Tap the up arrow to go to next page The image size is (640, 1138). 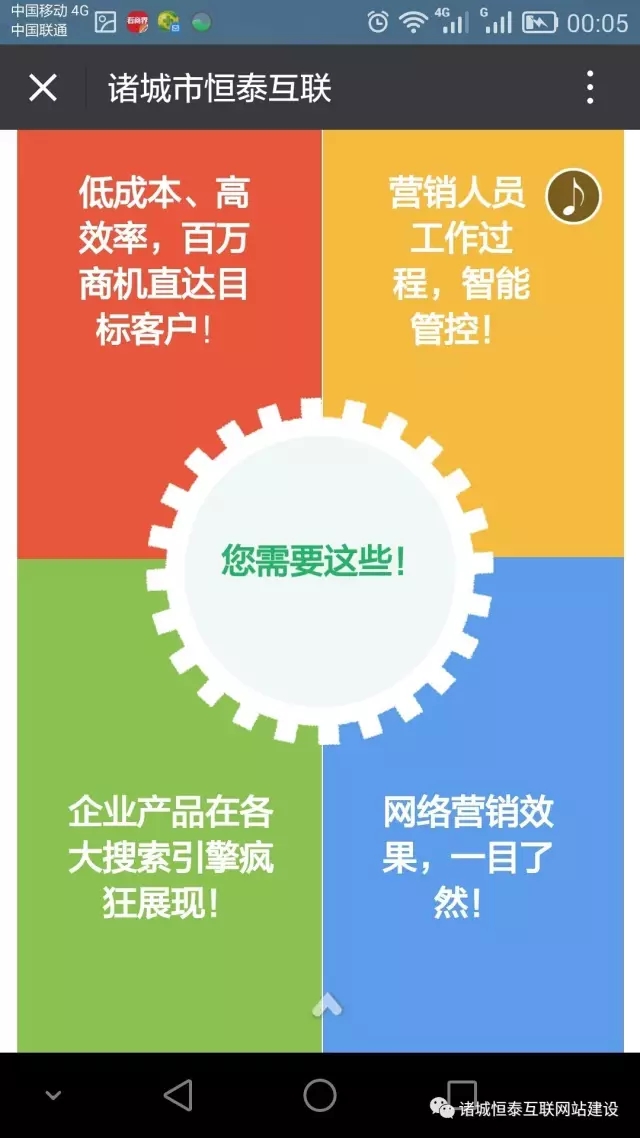327,1005
